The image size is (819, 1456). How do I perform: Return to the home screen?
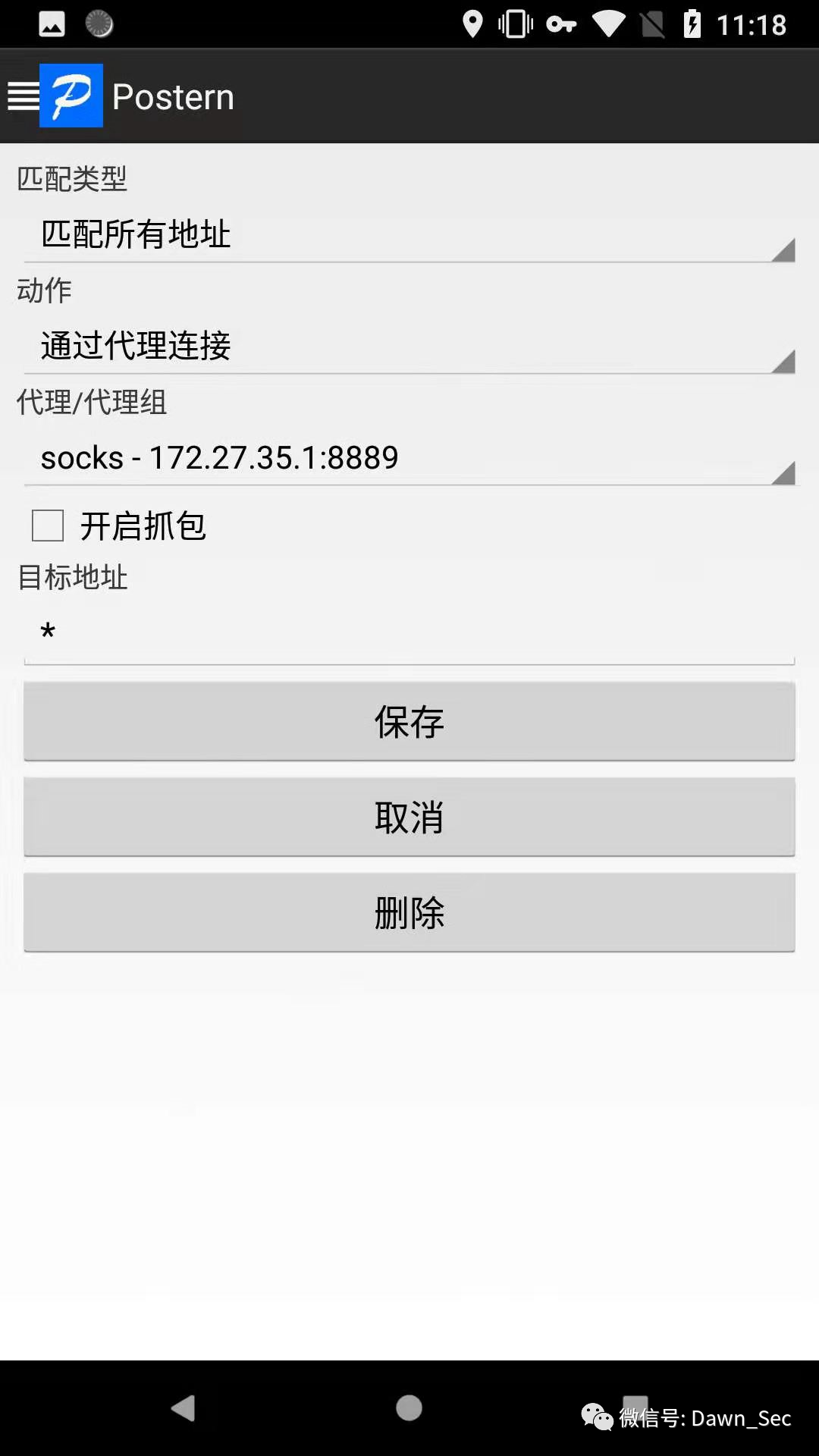[x=409, y=1408]
